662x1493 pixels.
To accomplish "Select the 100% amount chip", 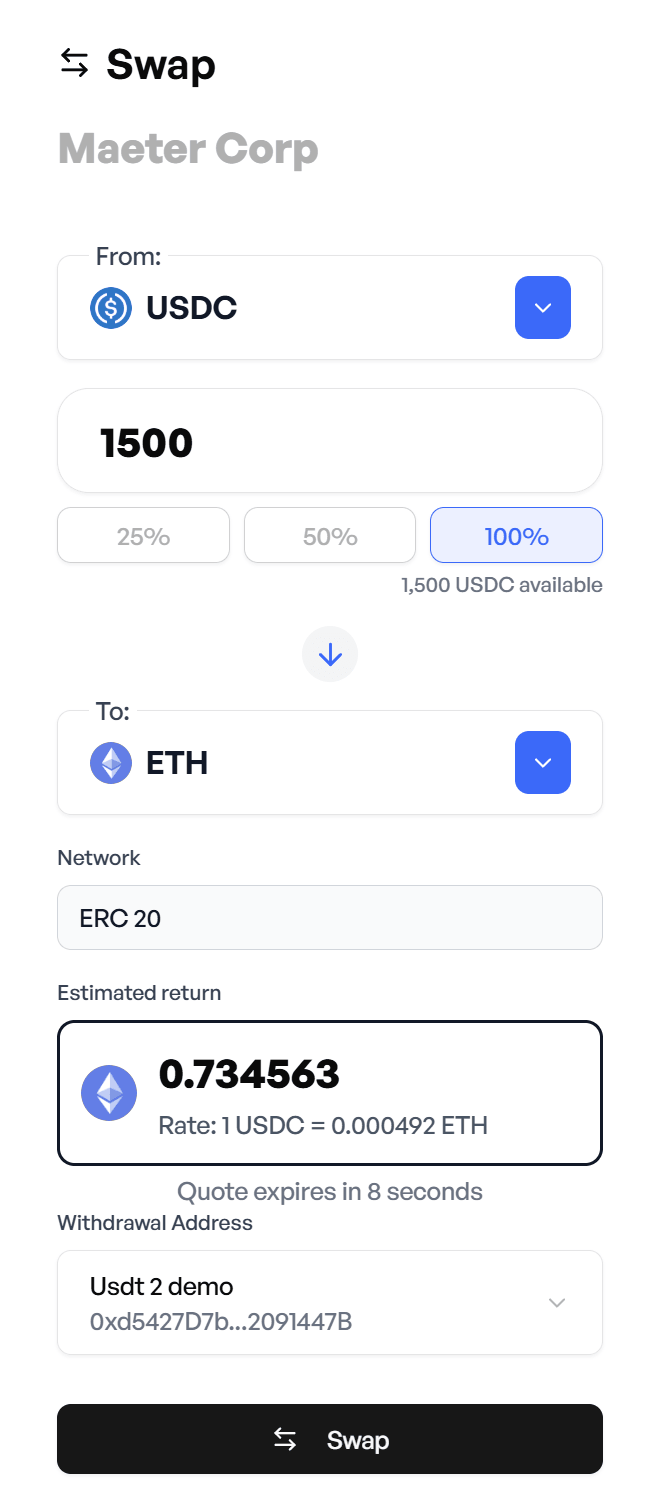I will point(516,536).
